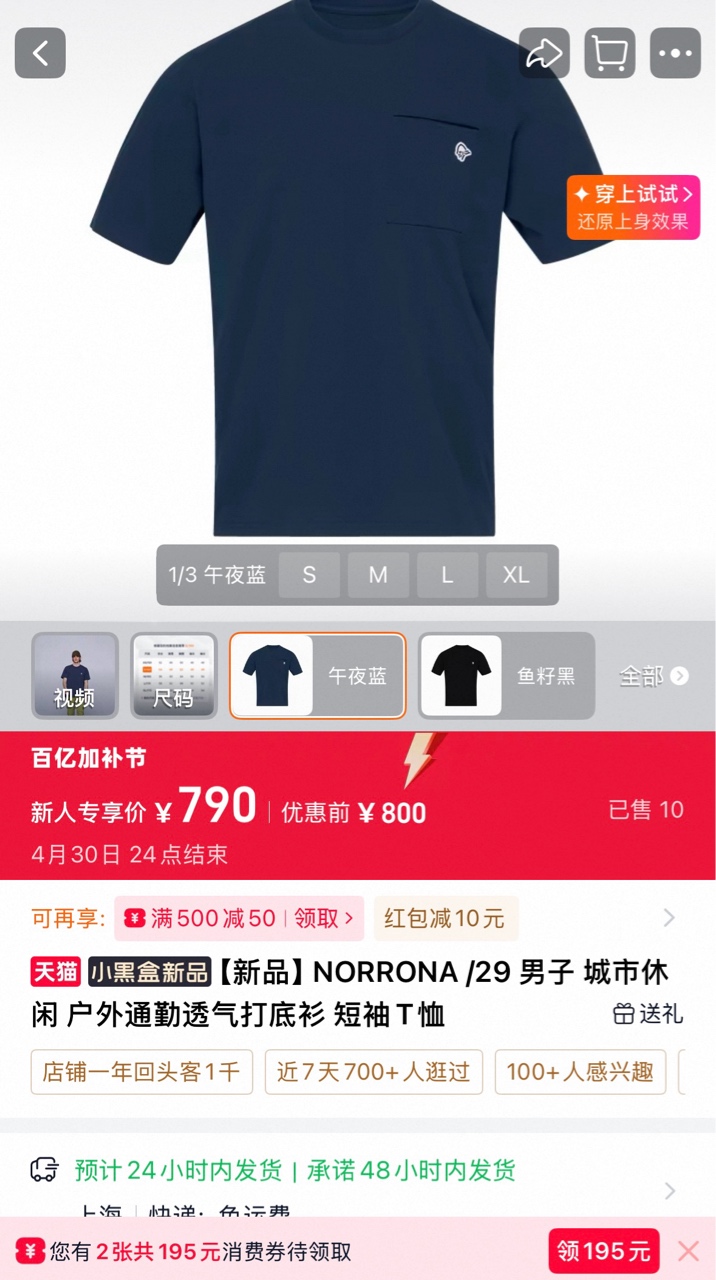Select the 午夜蓝 color option
The height and width of the screenshot is (1280, 716).
click(x=317, y=676)
